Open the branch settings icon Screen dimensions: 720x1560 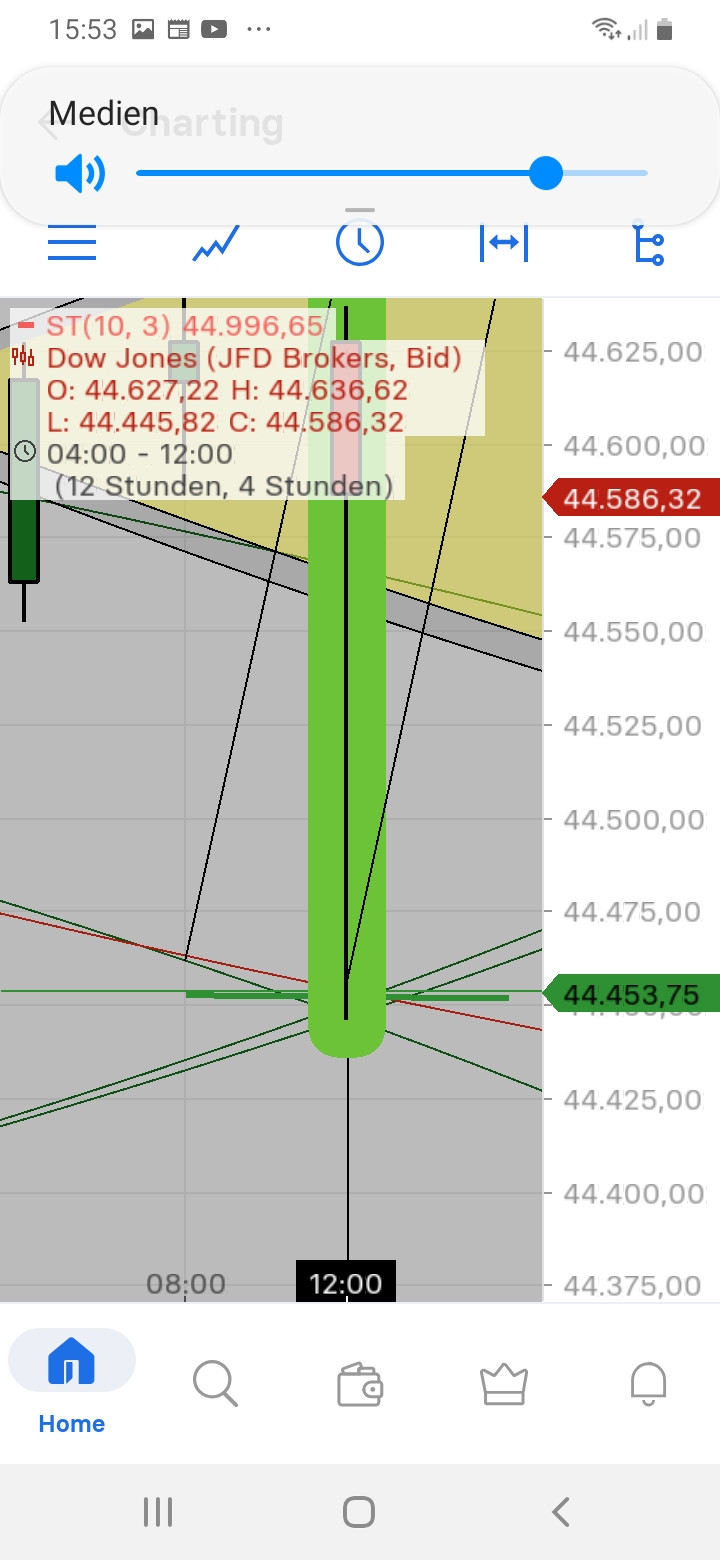(x=649, y=244)
